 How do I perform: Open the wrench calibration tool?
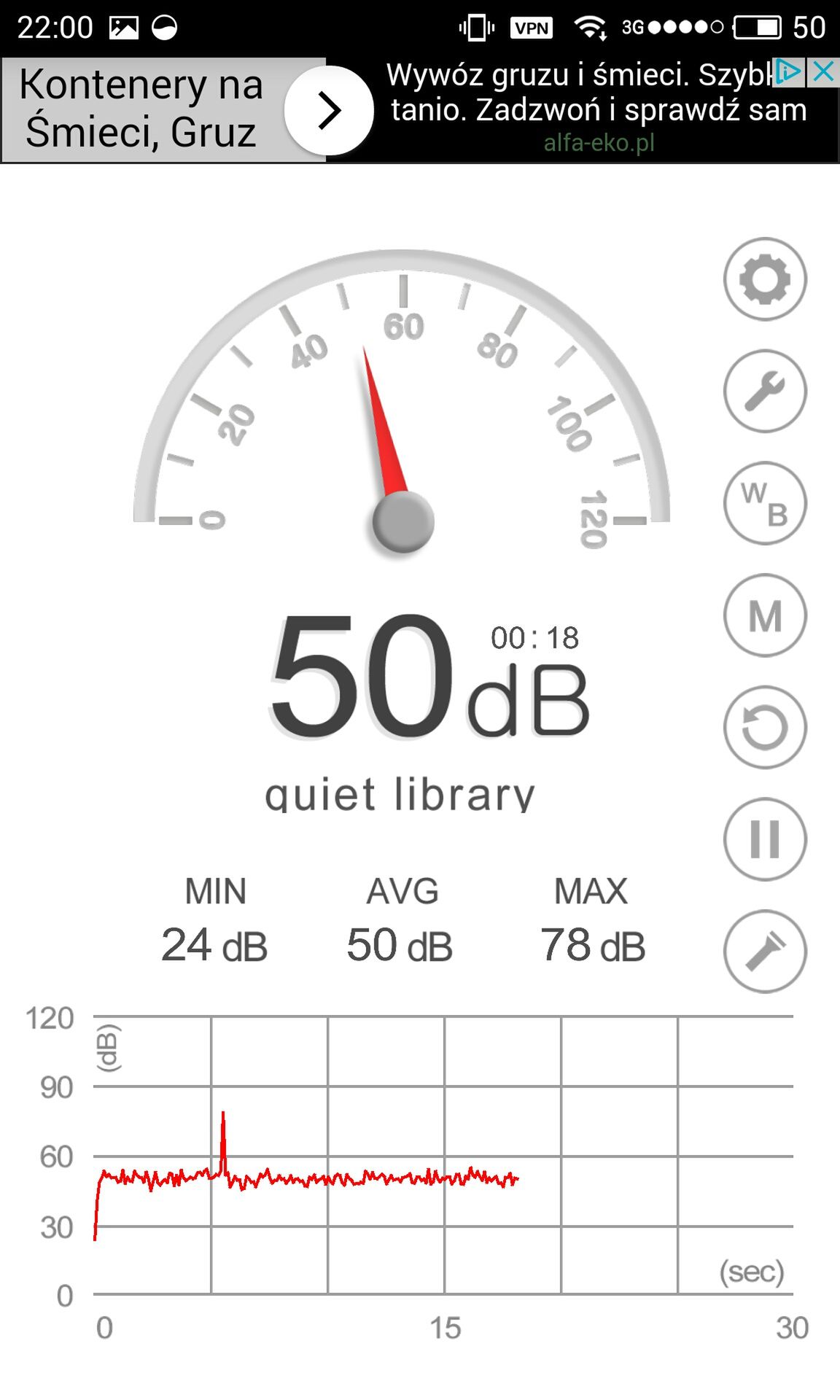[765, 392]
